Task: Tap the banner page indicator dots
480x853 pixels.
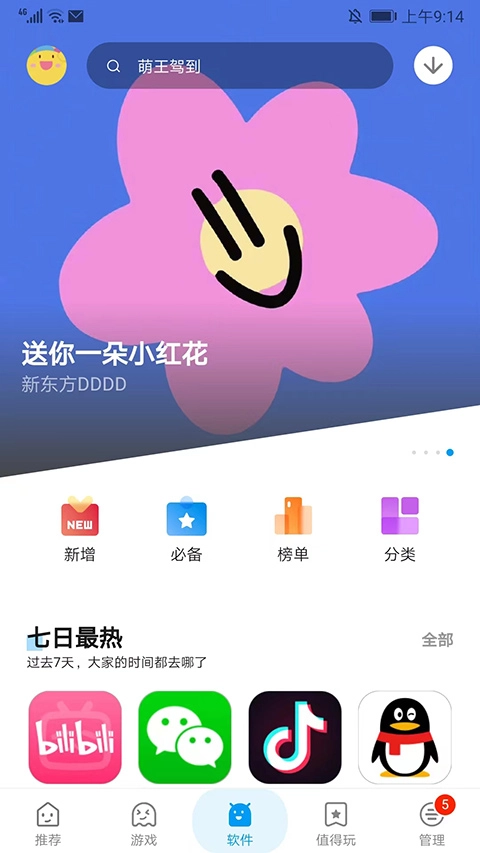Action: pos(433,452)
